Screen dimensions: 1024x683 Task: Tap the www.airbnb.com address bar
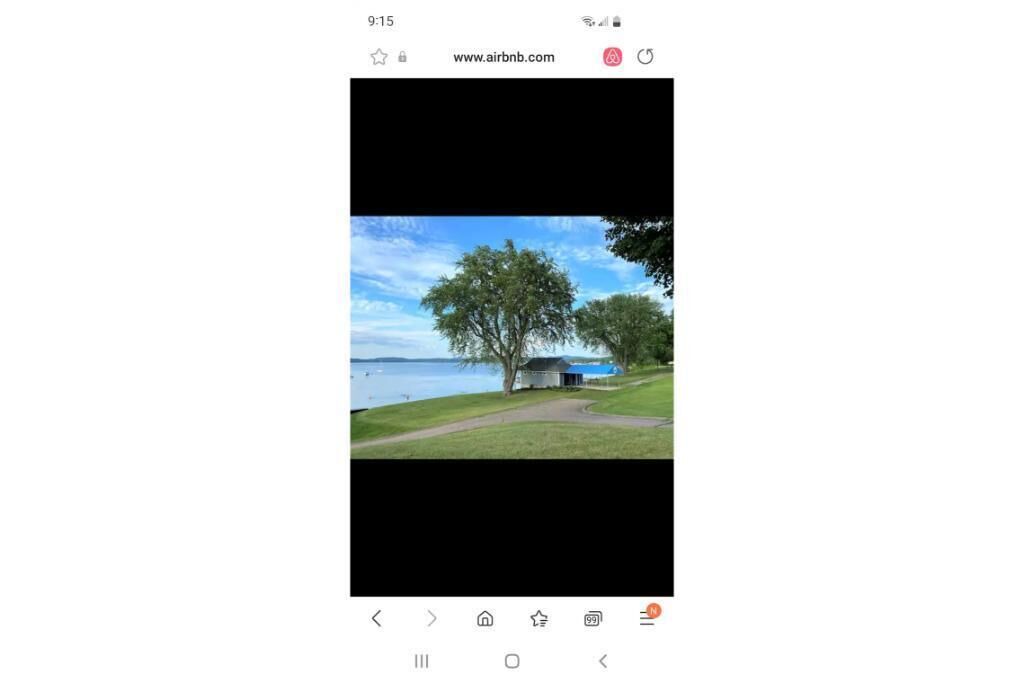click(x=503, y=57)
